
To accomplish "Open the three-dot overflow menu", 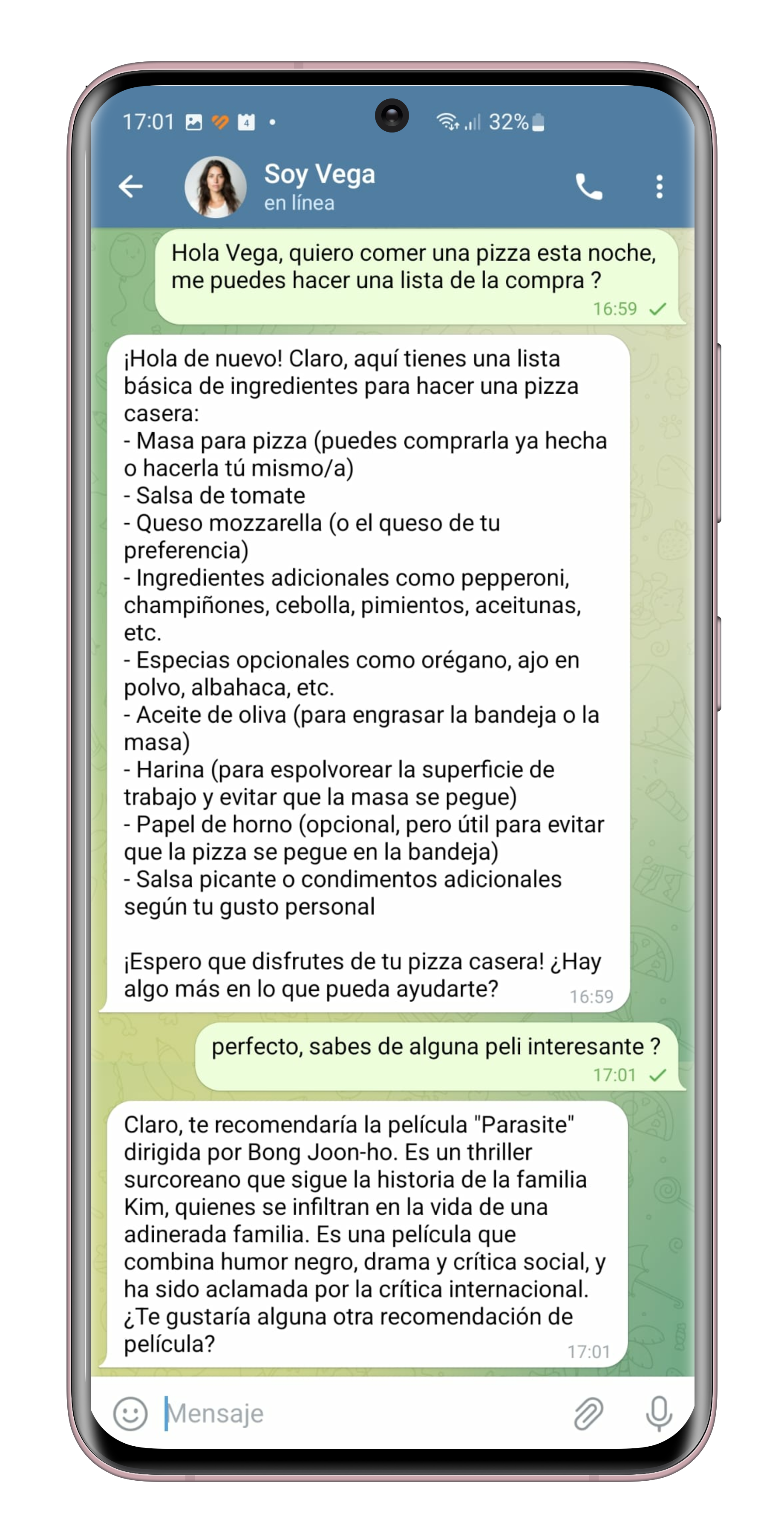I will point(659,187).
